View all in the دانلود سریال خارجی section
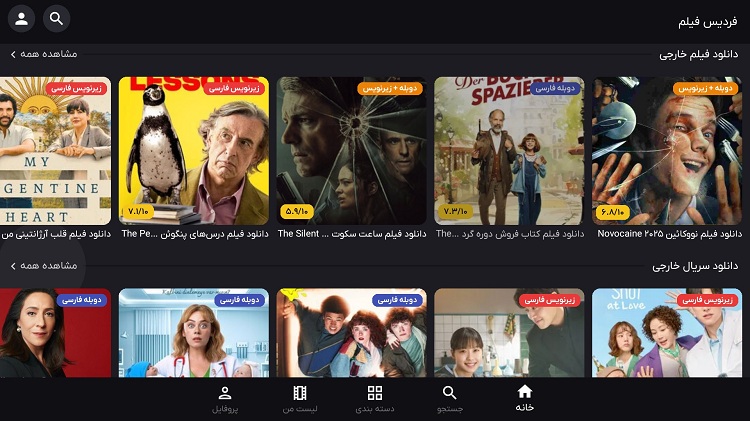Viewport: 750px width, 421px height. [x=43, y=266]
